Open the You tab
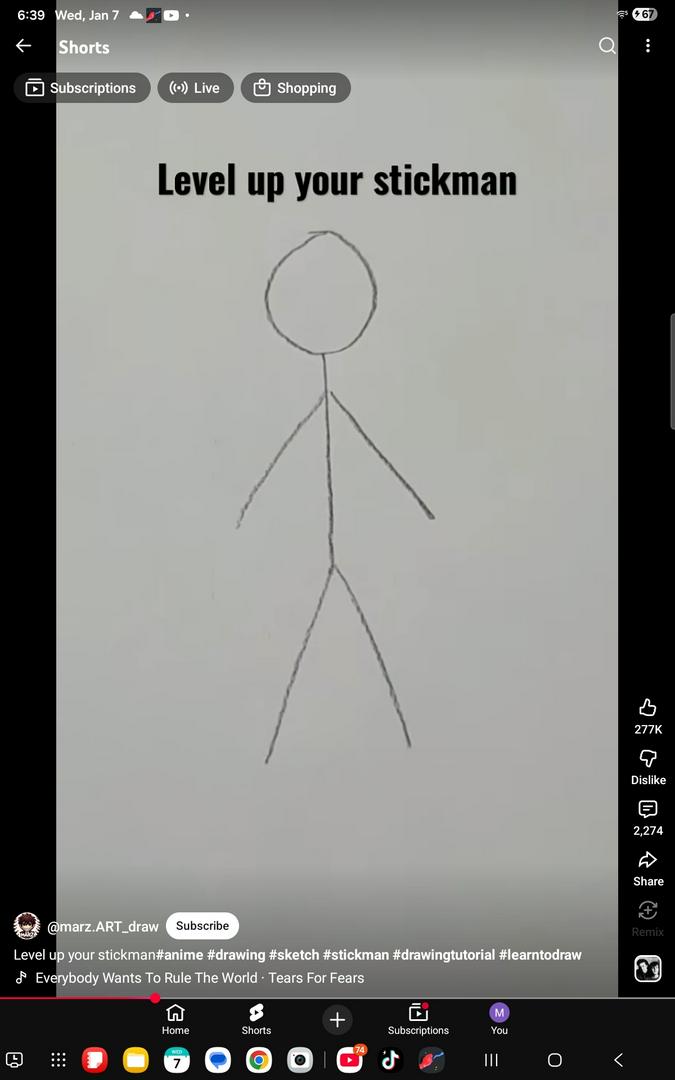The height and width of the screenshot is (1080, 675). [499, 1019]
